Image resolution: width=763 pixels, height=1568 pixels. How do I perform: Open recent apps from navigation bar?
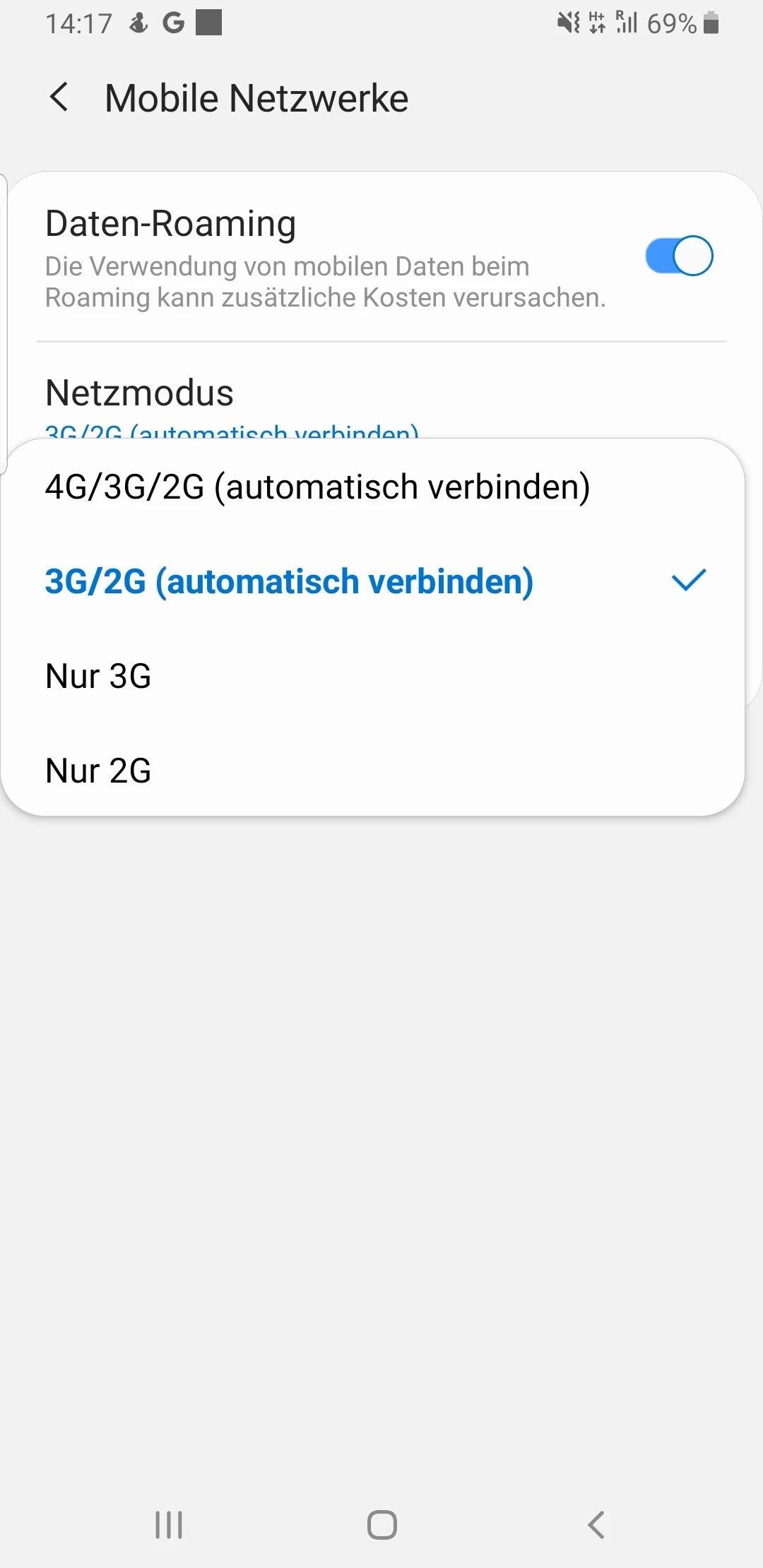pos(169,1525)
